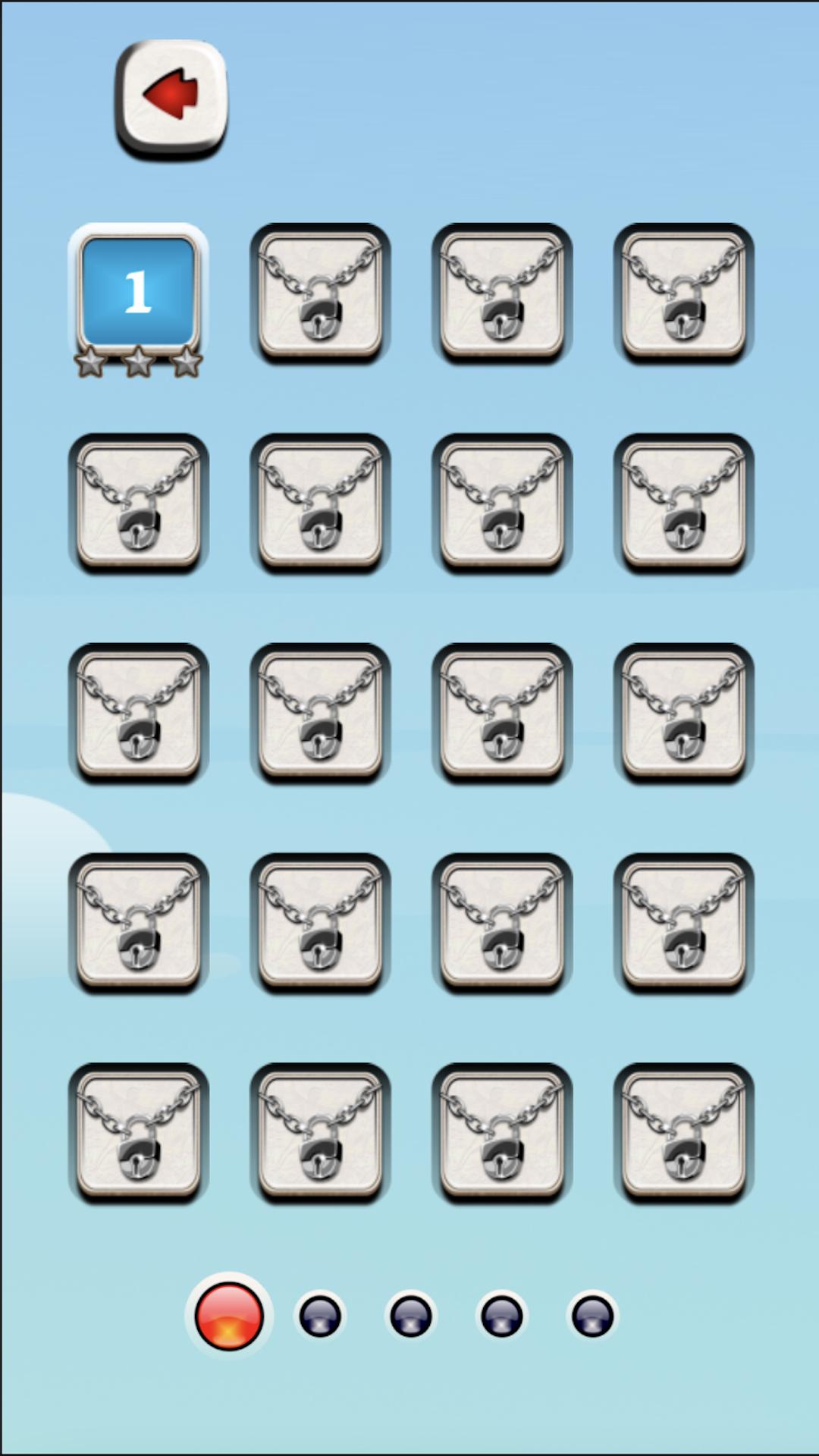Screen dimensions: 819x1456
Task: Jump to the fourth page dot
Action: pos(502,1316)
